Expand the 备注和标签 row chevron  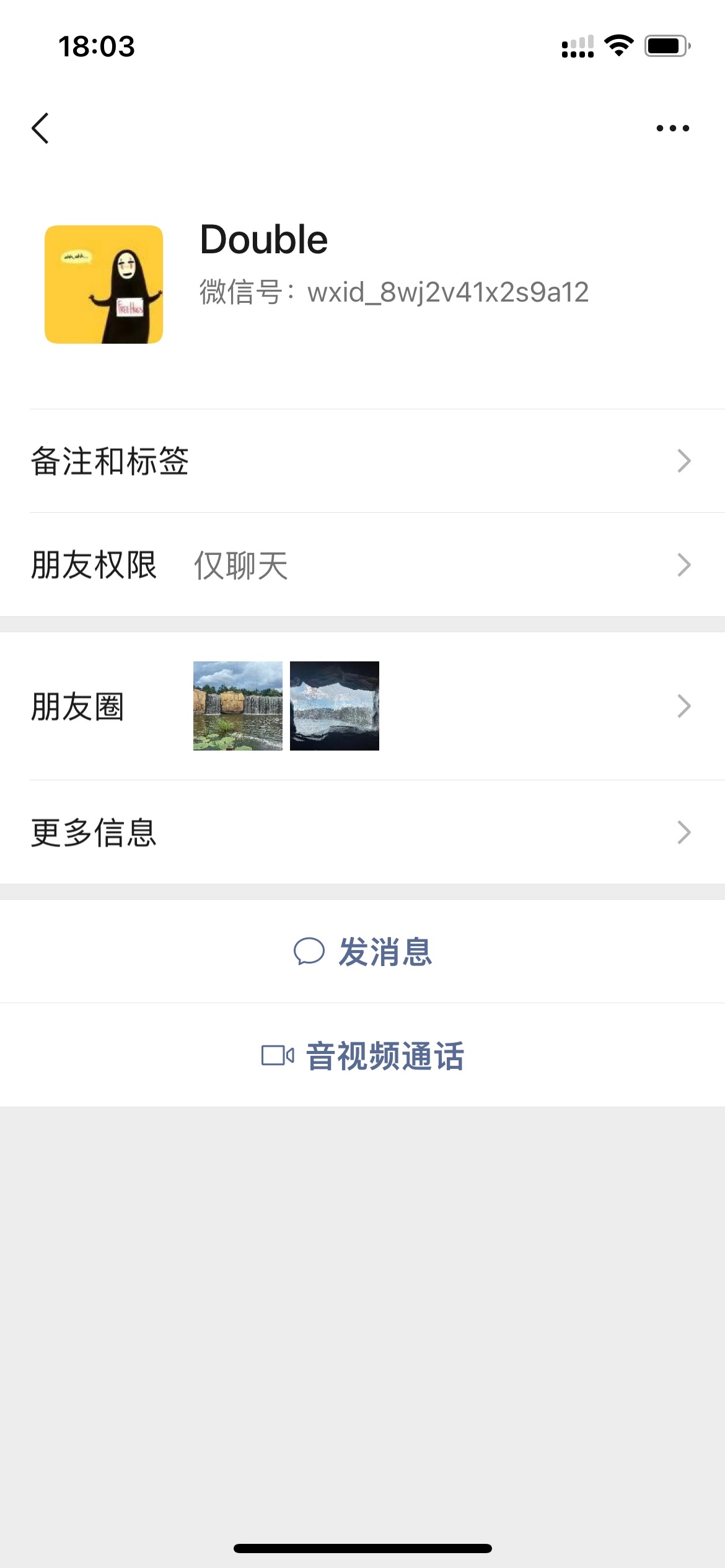683,461
